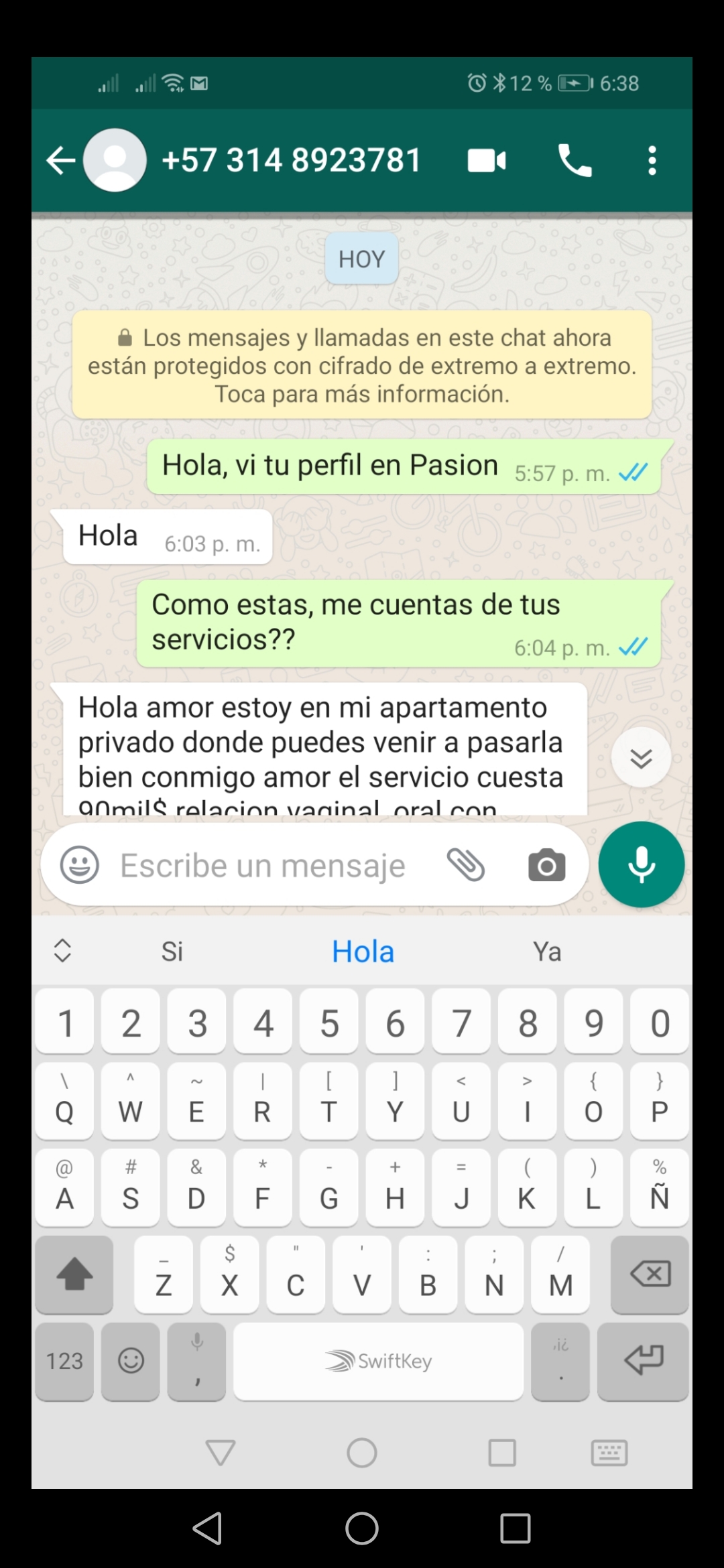Start a voice call from the header
This screenshot has height=1568, width=724.
pyautogui.click(x=575, y=161)
